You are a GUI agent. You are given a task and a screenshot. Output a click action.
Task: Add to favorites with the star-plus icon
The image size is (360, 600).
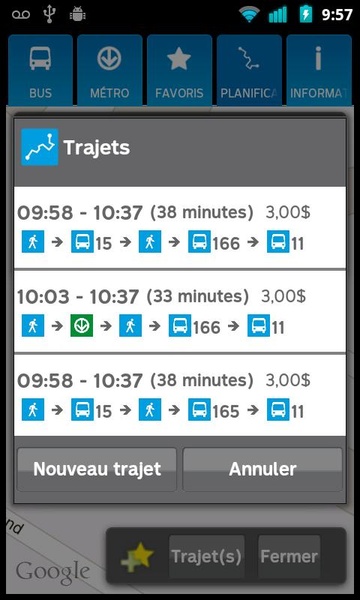137,556
